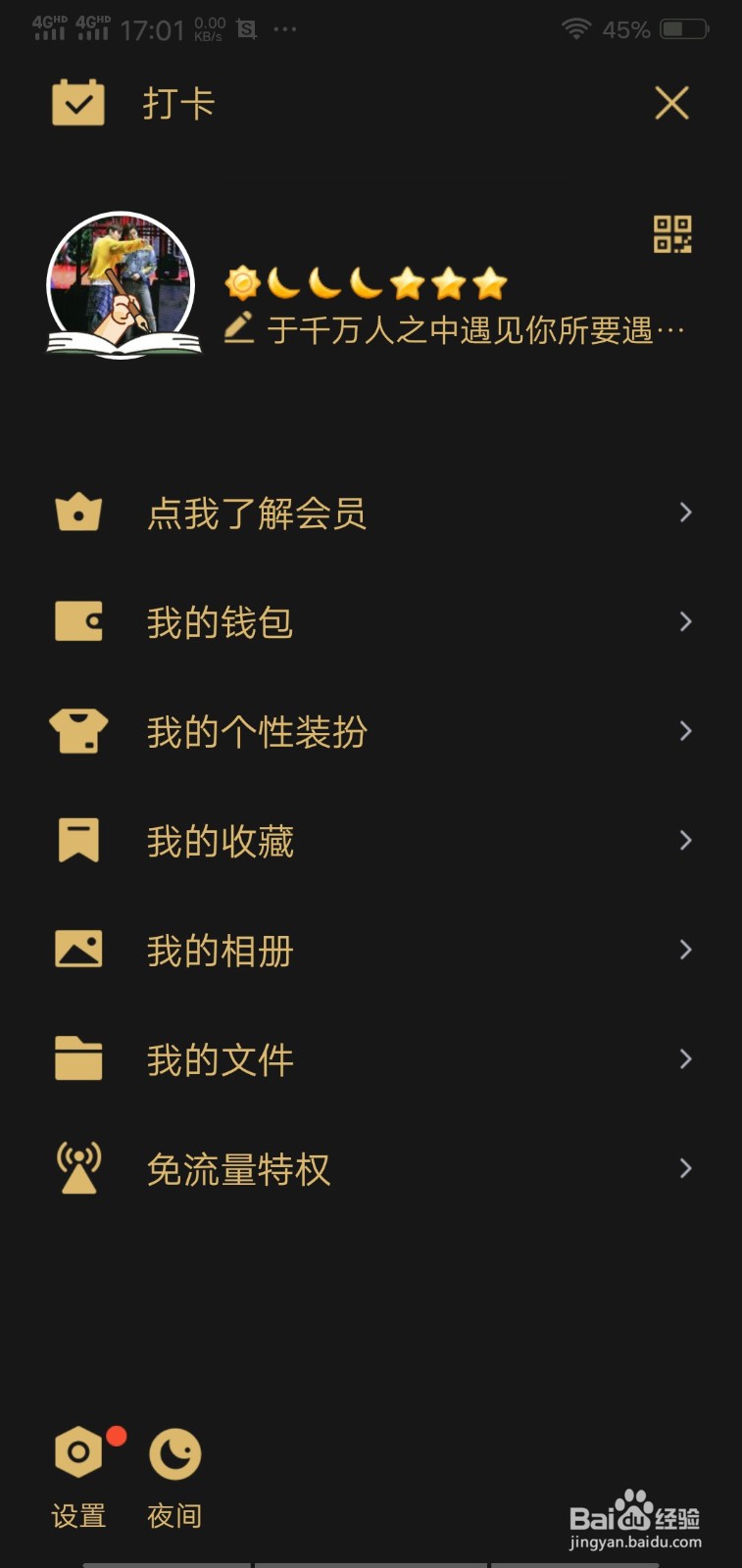This screenshot has height=1568, width=742.
Task: Select the 打卡 menu title text
Action: [x=177, y=103]
